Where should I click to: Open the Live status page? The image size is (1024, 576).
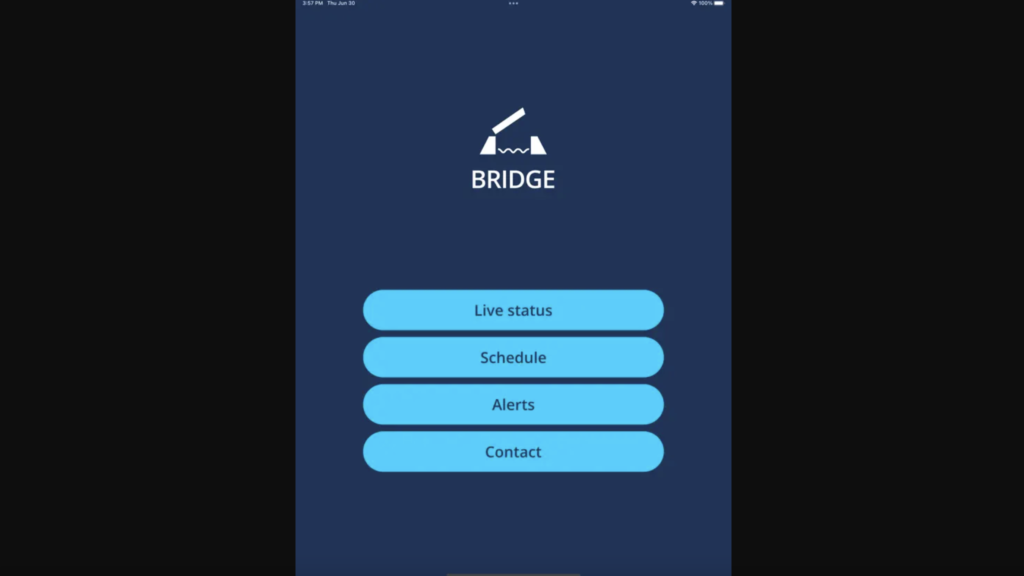513,310
